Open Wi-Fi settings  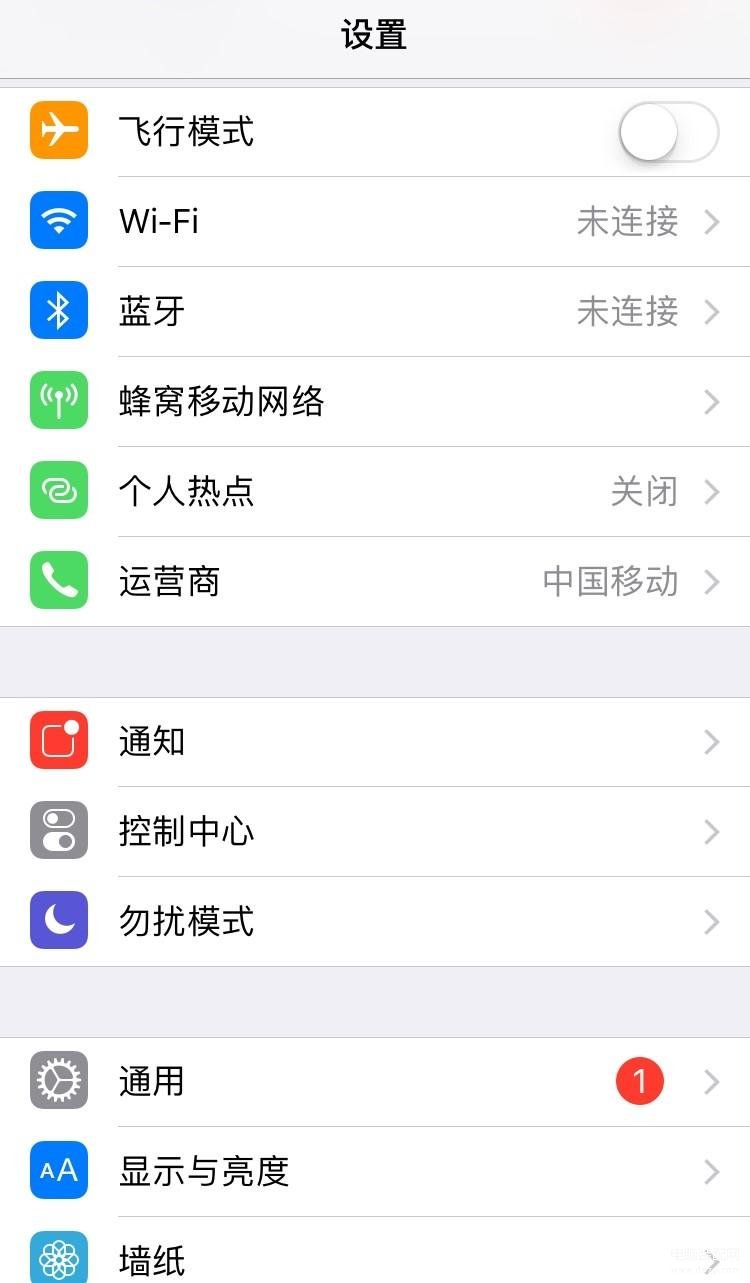375,222
